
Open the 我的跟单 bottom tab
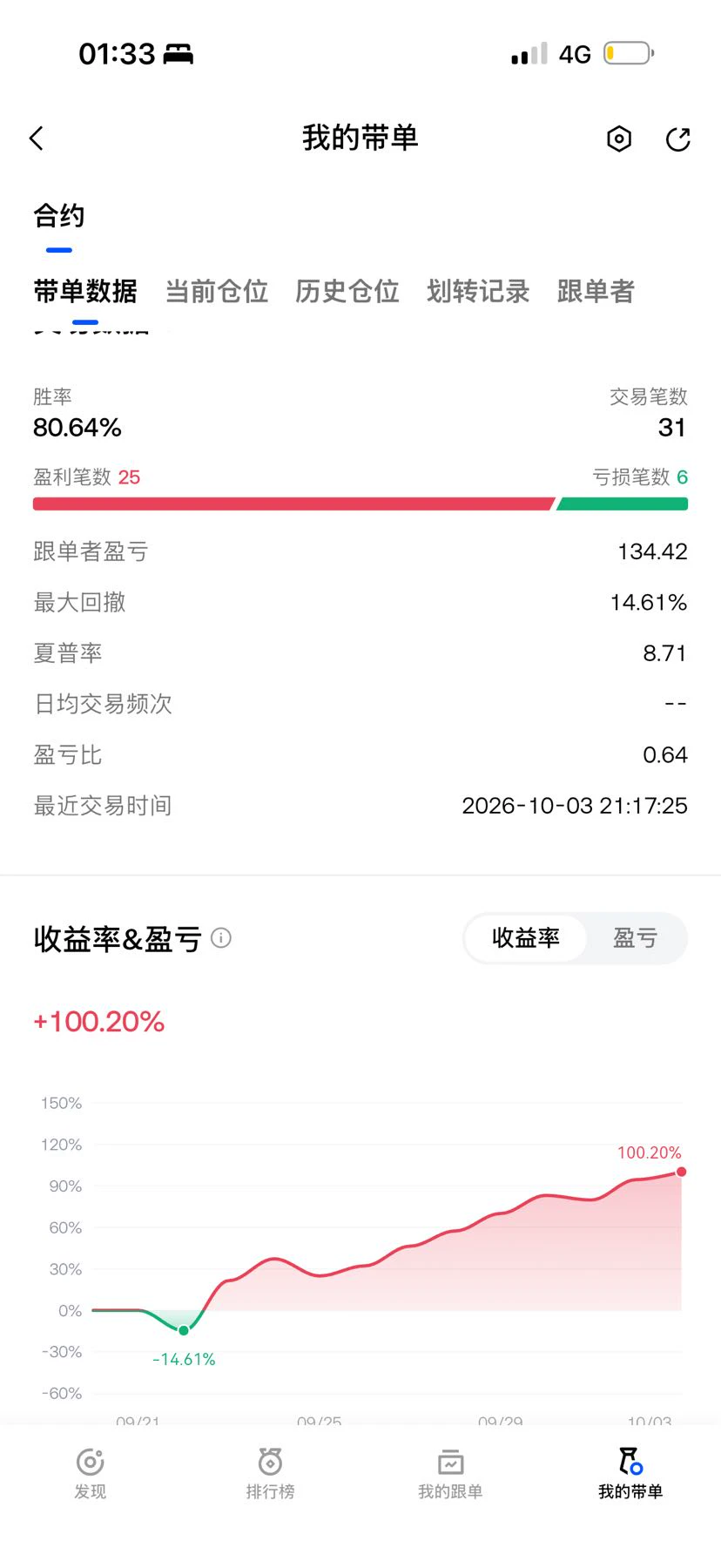(x=450, y=1473)
